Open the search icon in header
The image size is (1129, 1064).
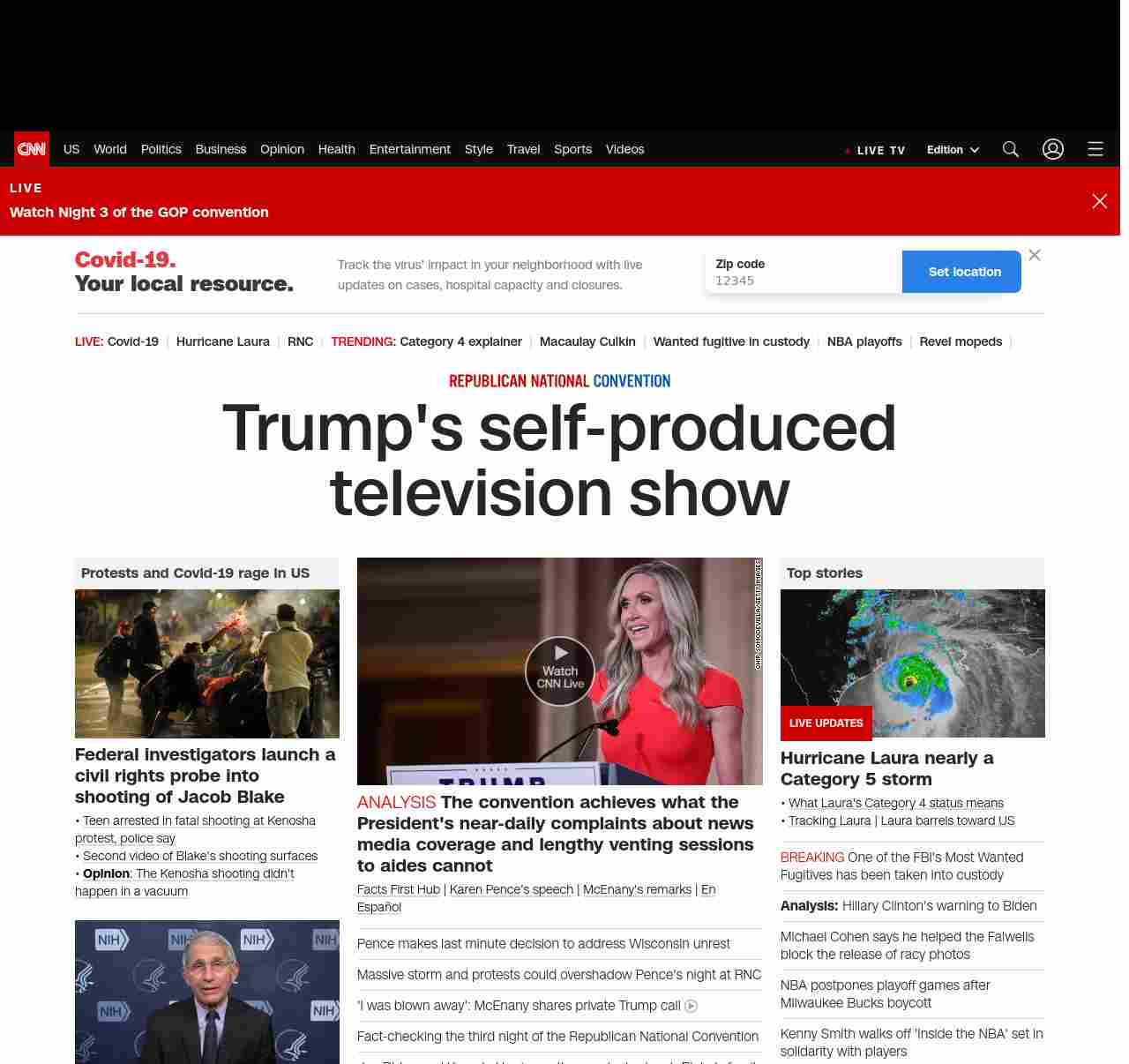pos(1011,149)
